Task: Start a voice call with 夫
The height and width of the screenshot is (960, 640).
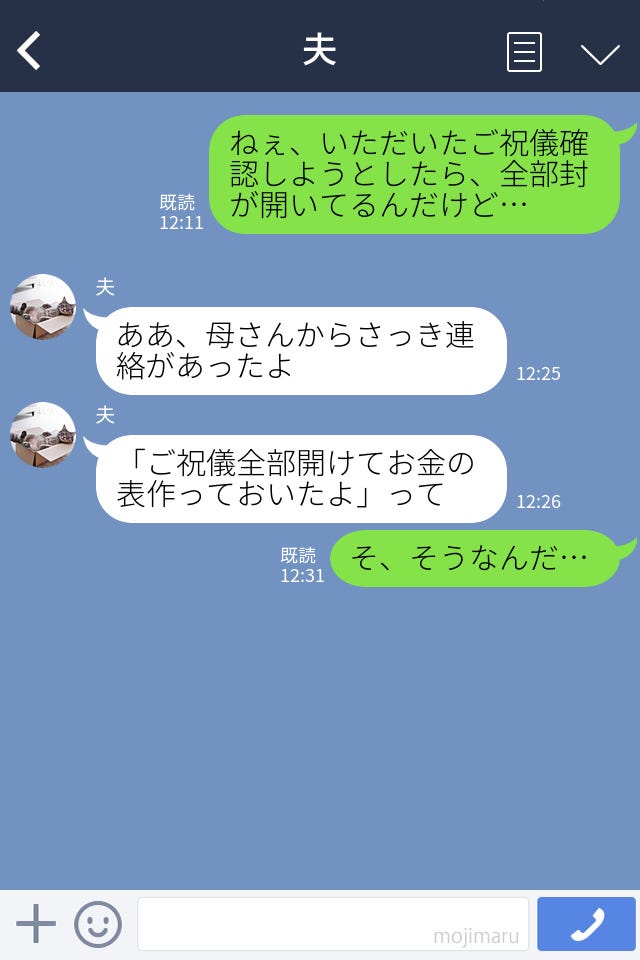Action: point(586,924)
